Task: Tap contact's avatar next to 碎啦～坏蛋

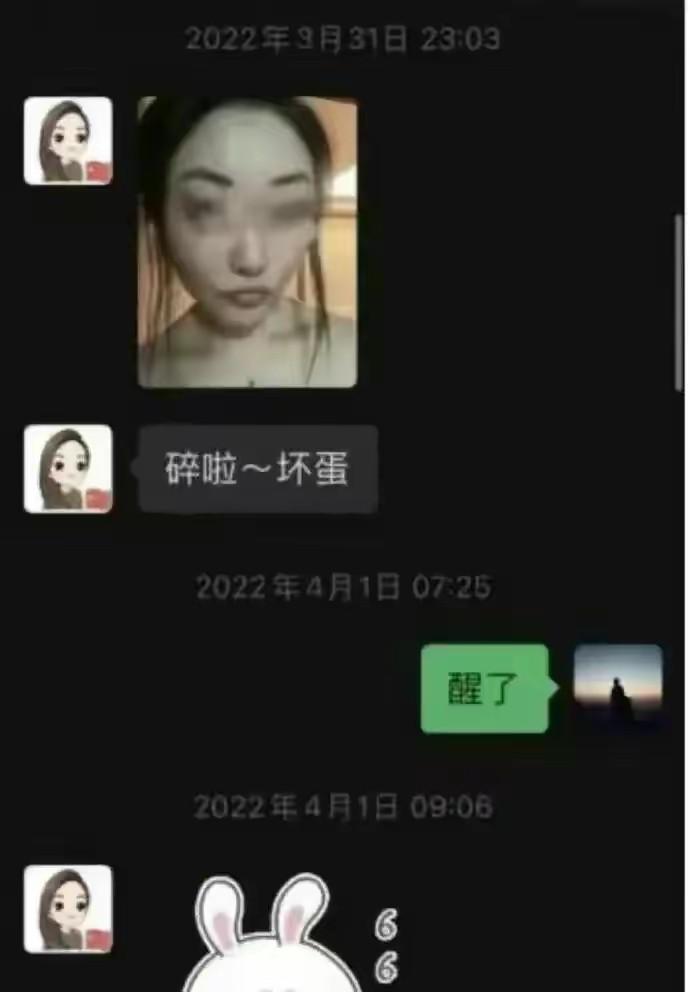Action: [x=68, y=469]
